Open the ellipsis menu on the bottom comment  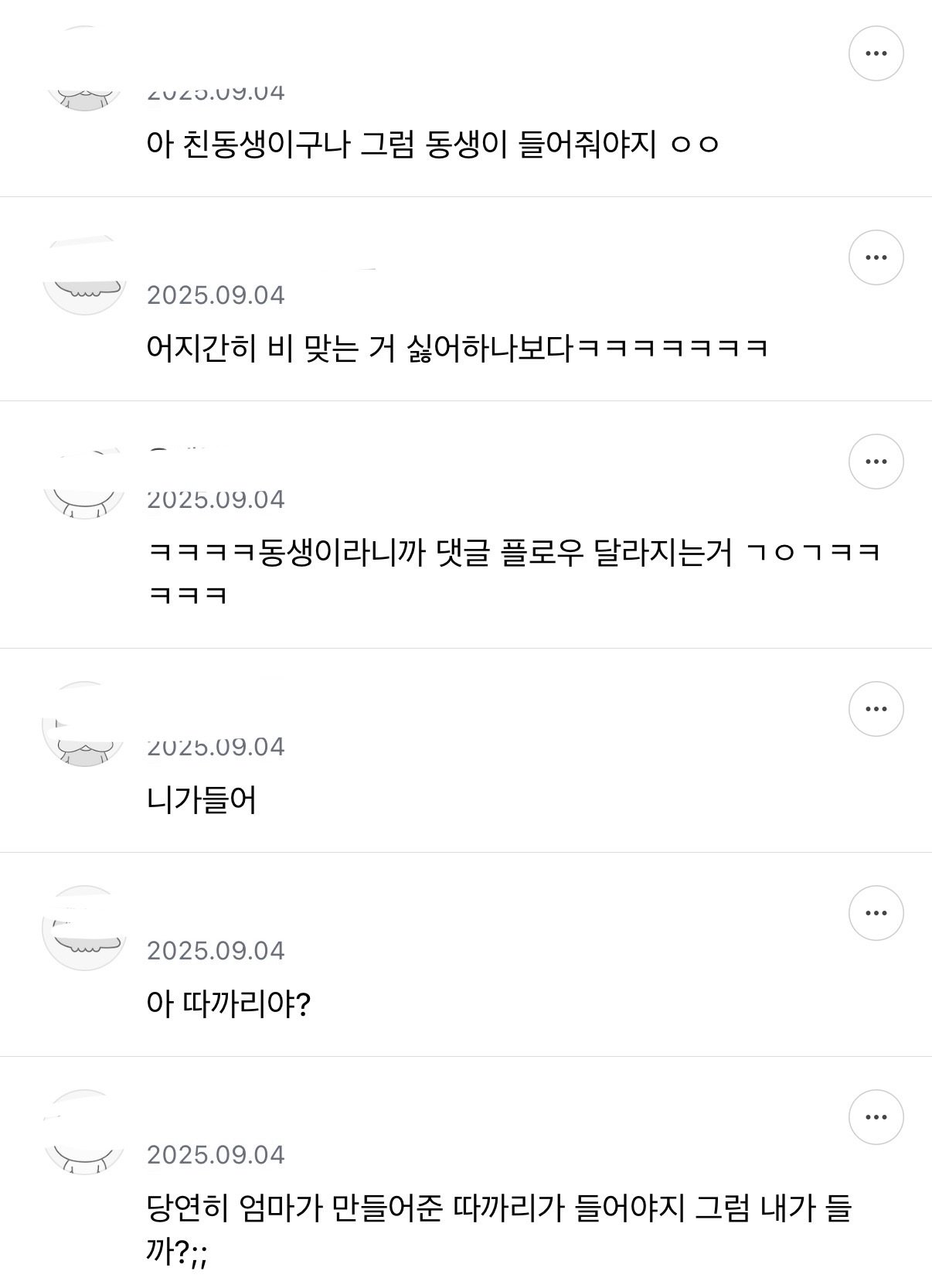(874, 1116)
